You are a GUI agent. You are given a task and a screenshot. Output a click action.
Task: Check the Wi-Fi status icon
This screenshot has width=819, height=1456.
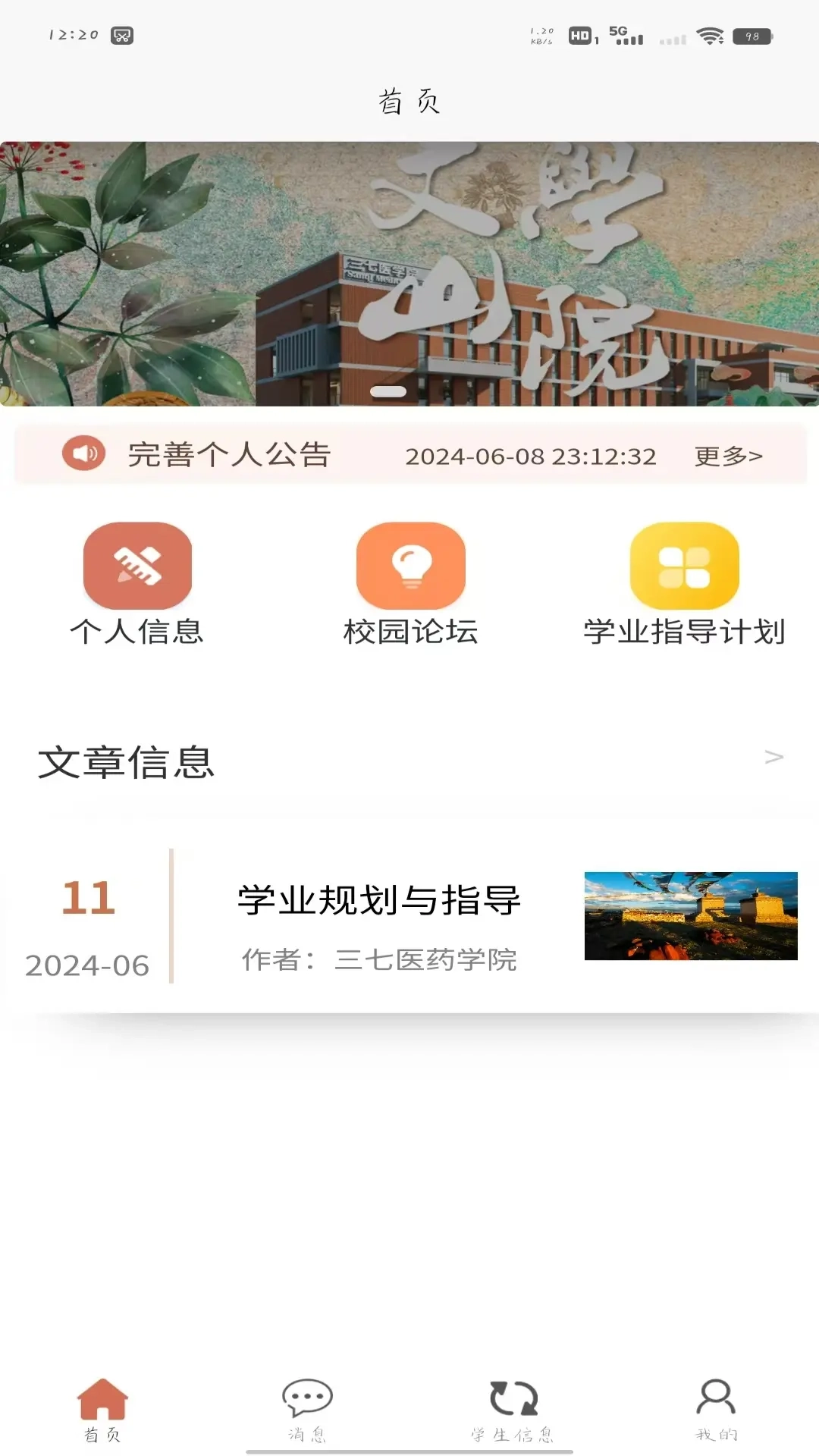pos(711,36)
